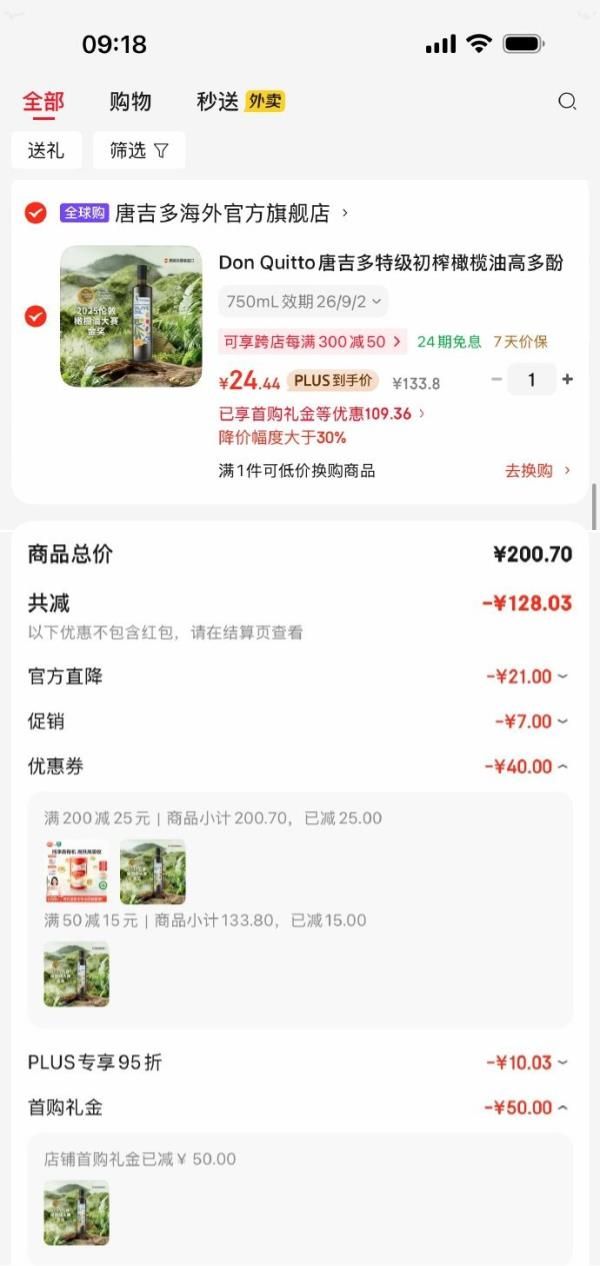Open the 筛选 filter

coord(139,150)
